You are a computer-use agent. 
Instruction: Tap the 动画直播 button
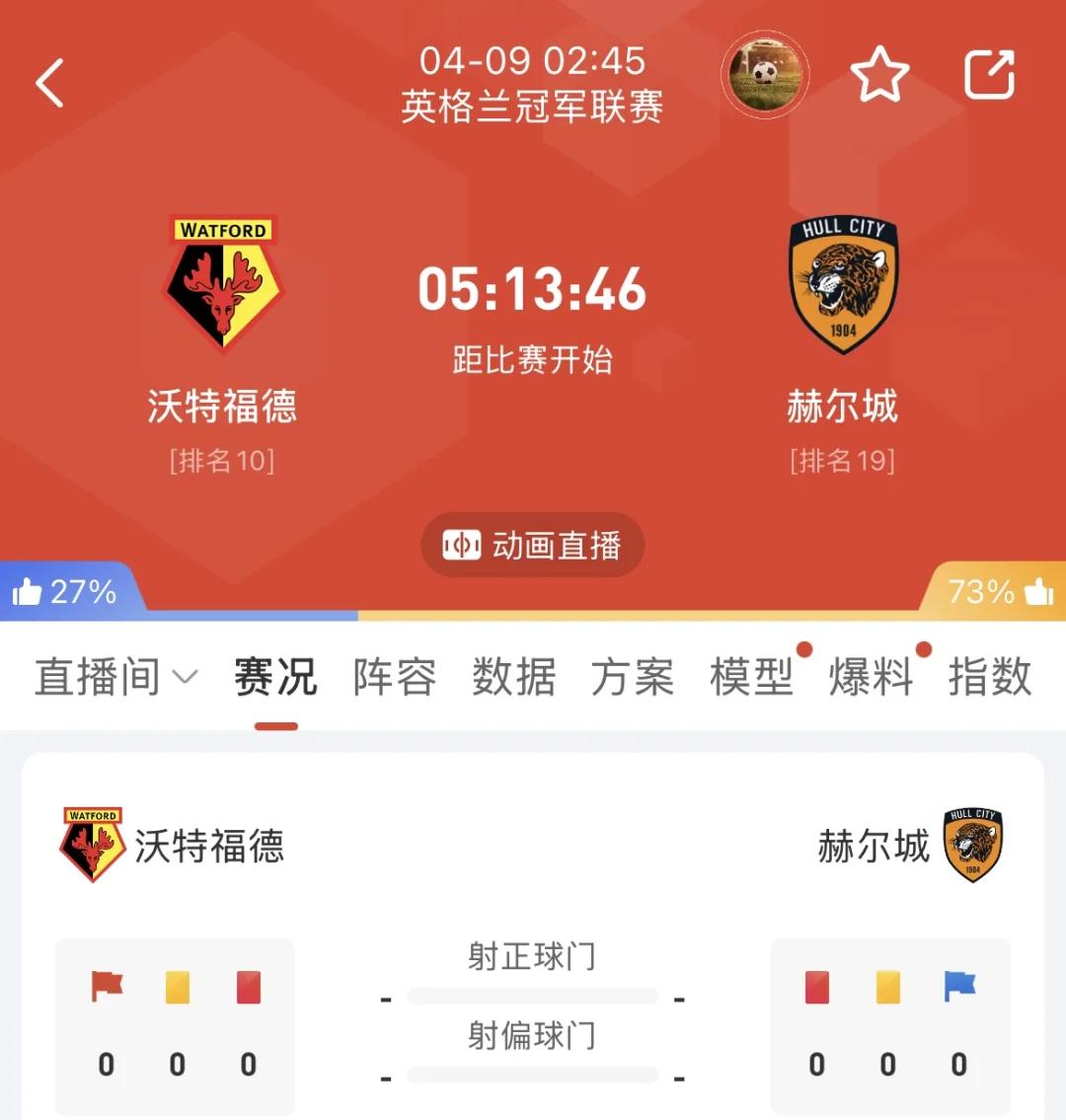(533, 544)
